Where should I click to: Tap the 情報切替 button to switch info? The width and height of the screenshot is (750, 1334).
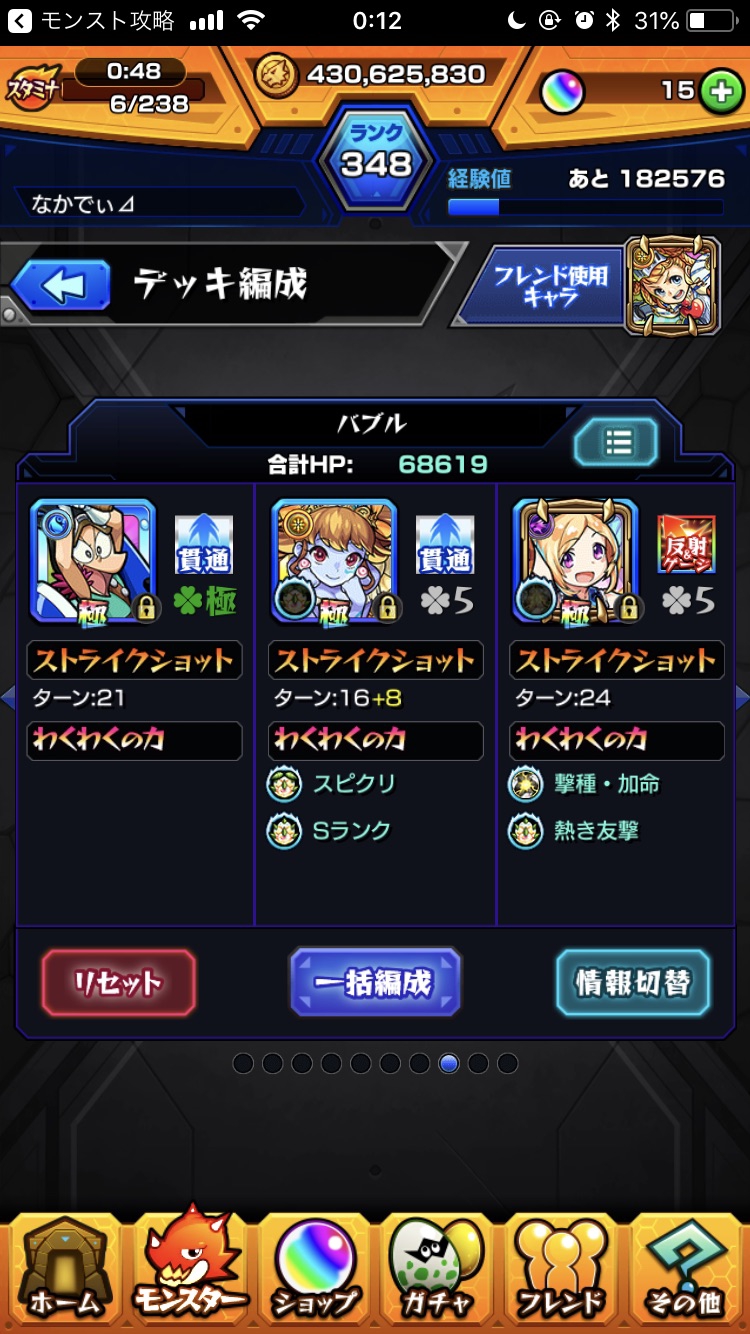[633, 983]
